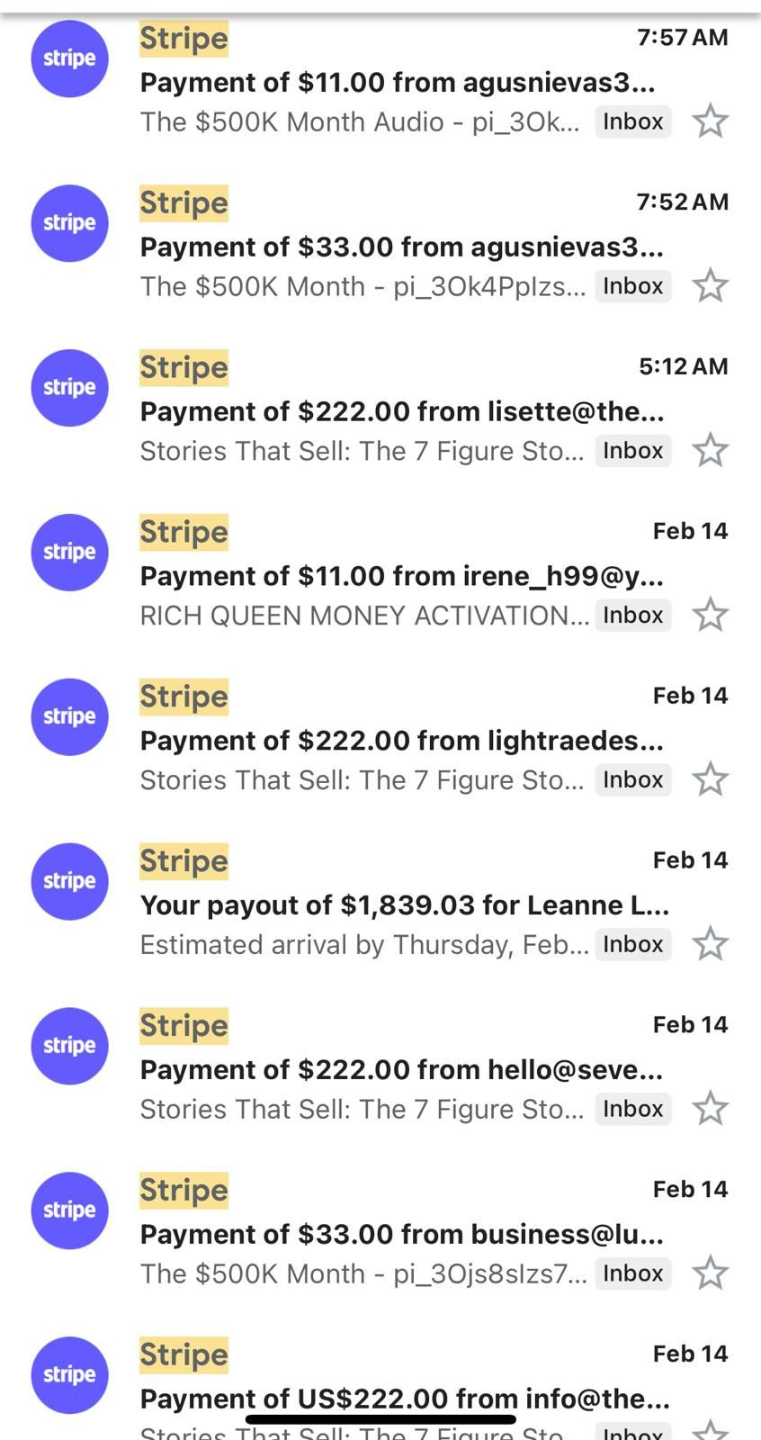The image size is (761, 1440).
Task: Star the Rich Queen Money Activation email
Action: click(x=710, y=615)
